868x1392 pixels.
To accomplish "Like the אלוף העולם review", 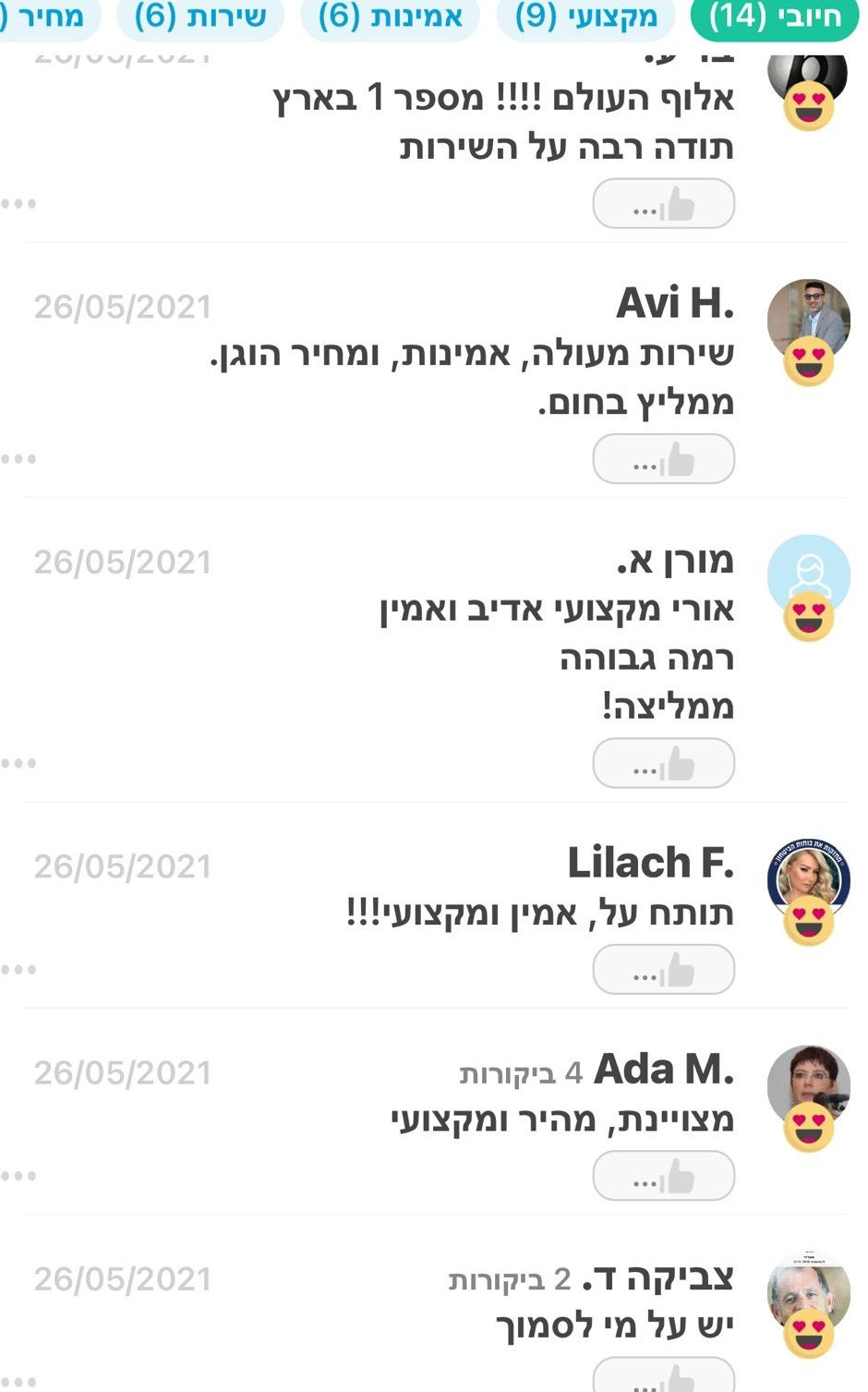I will pos(663,203).
